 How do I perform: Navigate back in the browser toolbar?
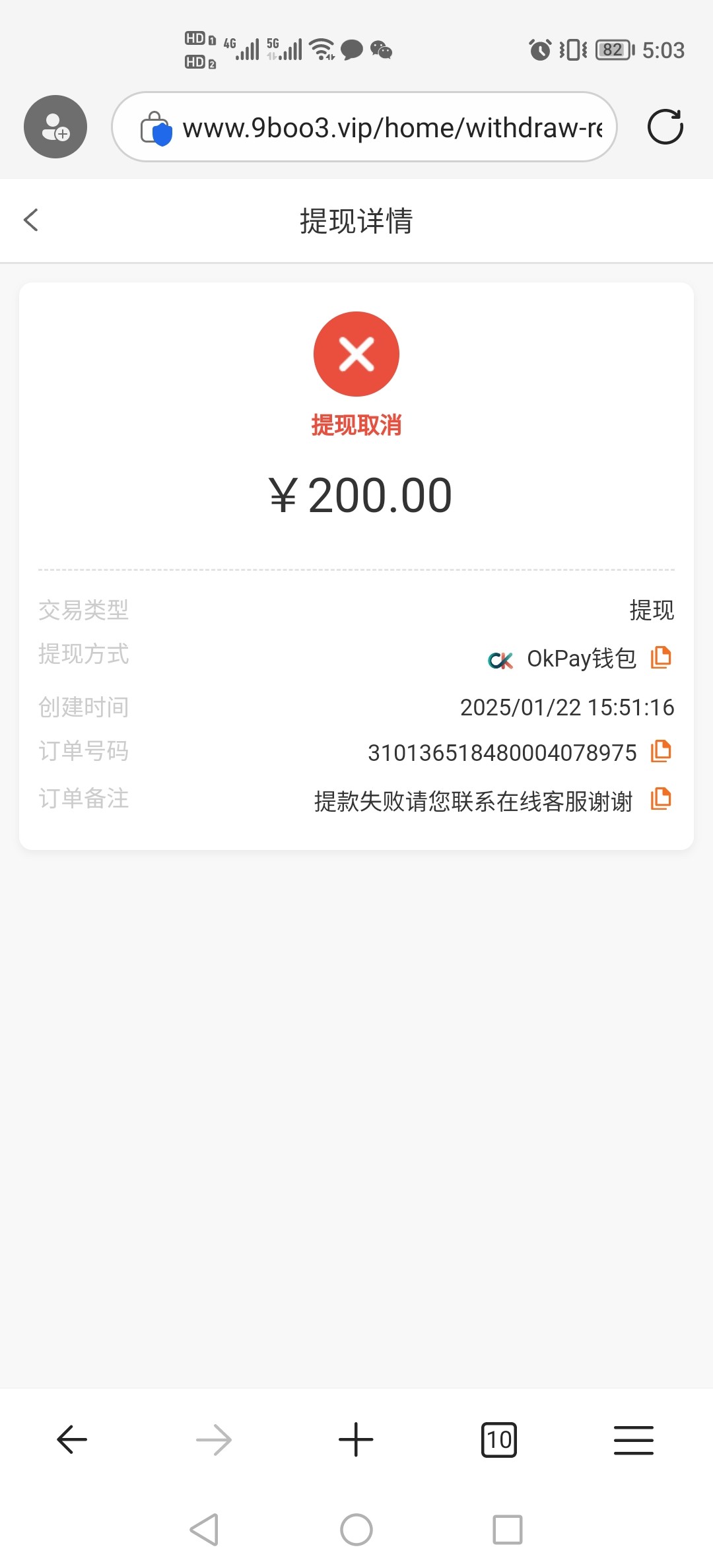72,1439
